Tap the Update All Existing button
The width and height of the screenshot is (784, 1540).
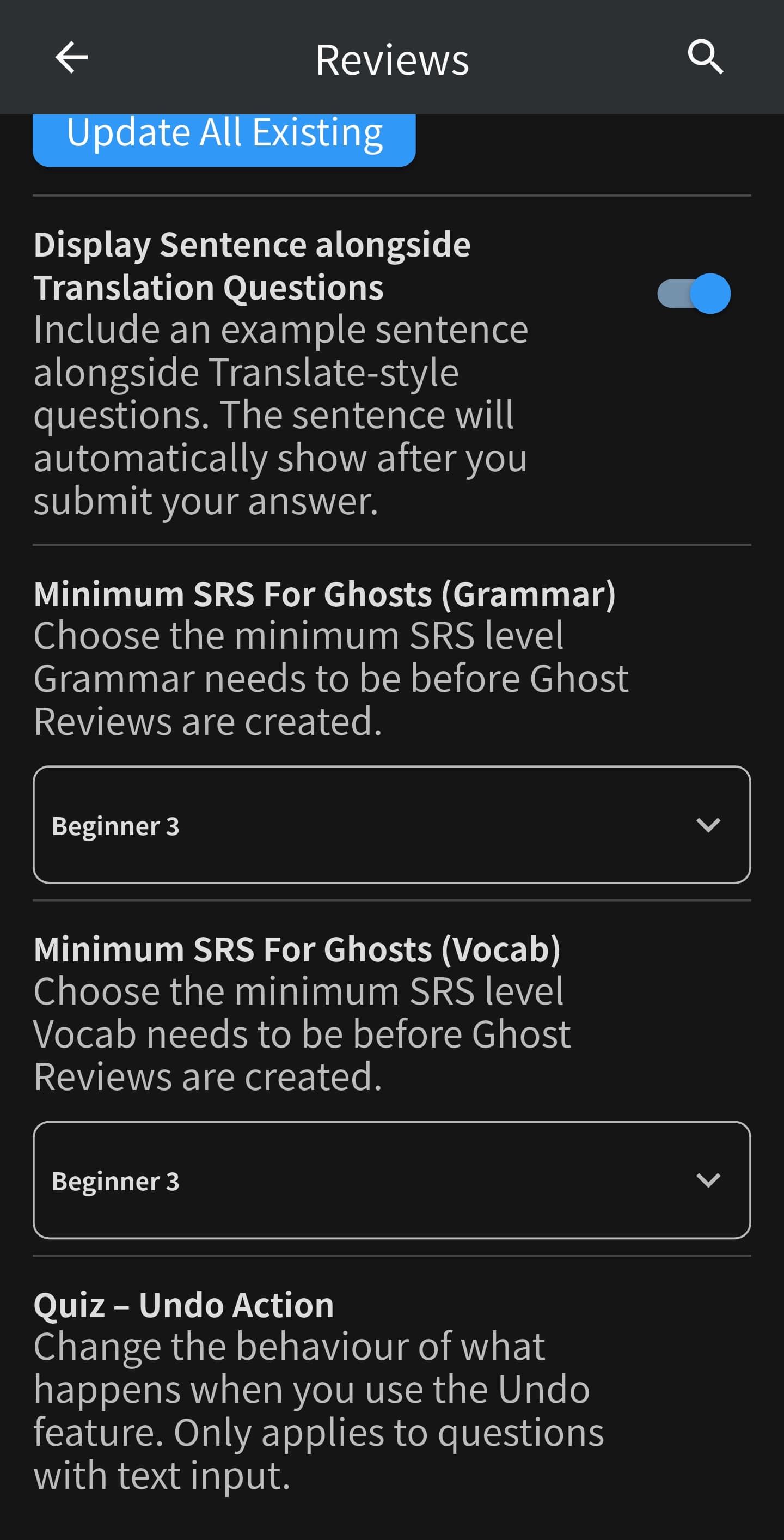tap(224, 136)
